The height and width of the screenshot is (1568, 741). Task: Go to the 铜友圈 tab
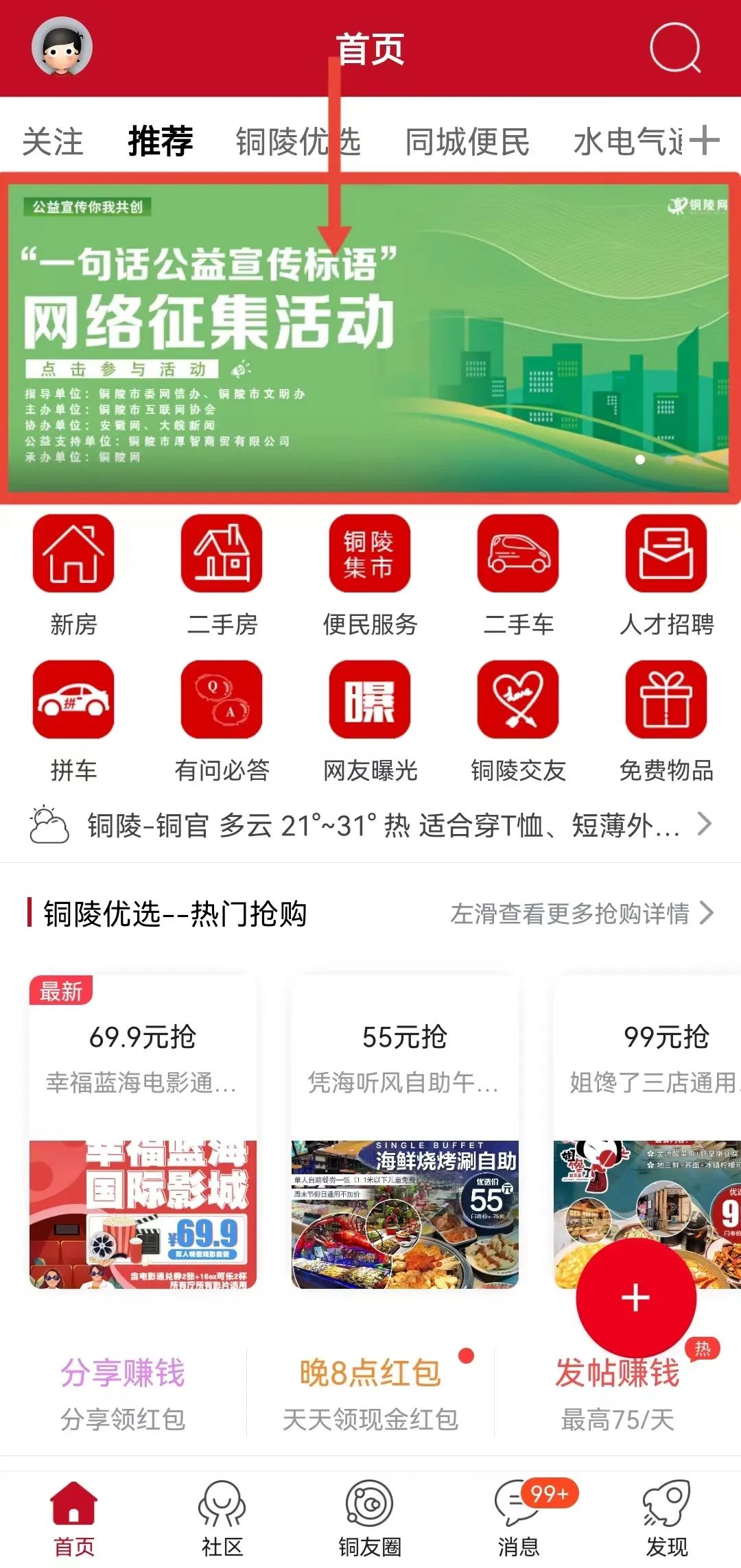coord(370,1519)
